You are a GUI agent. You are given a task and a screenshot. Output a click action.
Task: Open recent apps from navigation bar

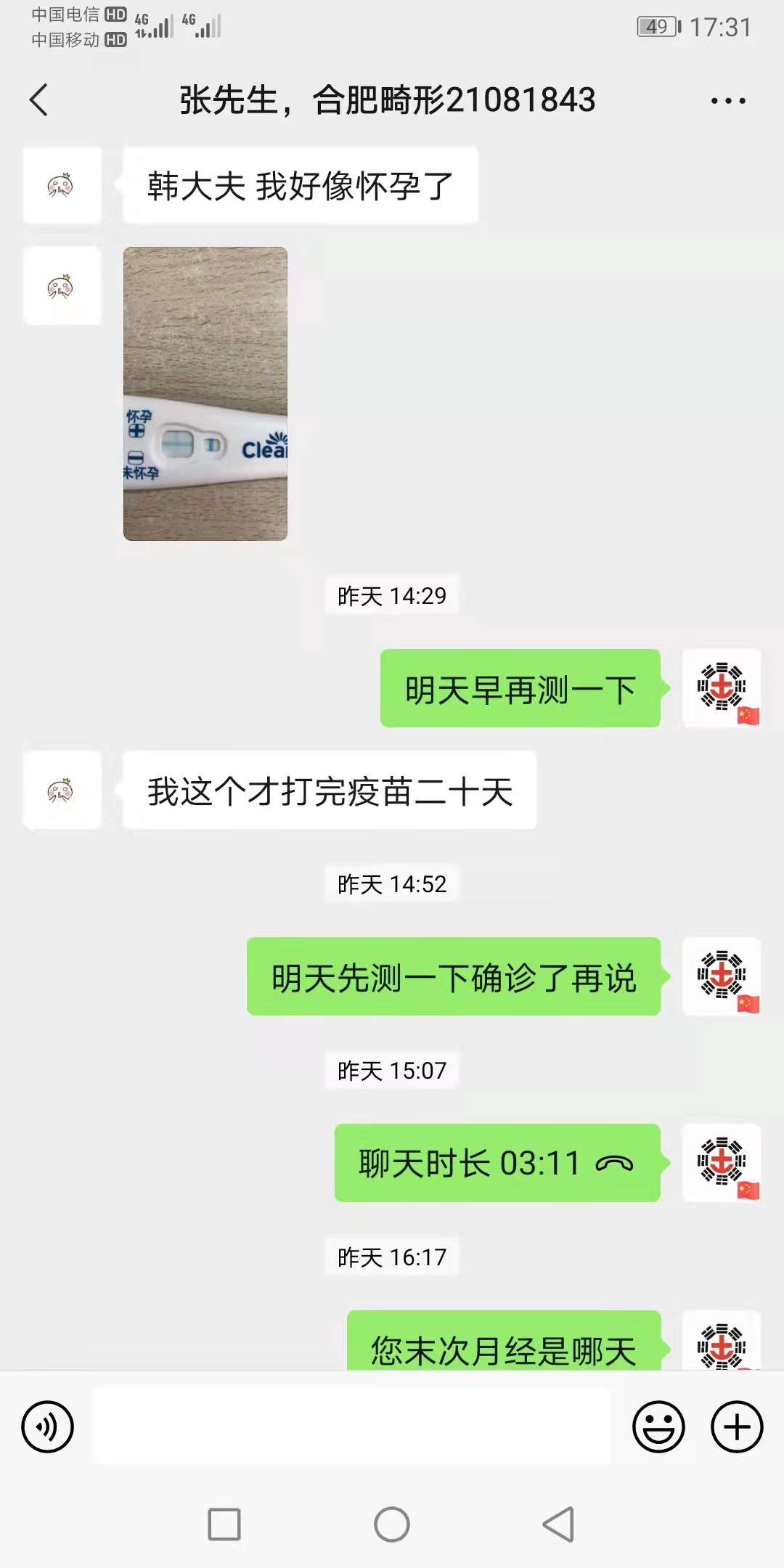coord(224,1524)
